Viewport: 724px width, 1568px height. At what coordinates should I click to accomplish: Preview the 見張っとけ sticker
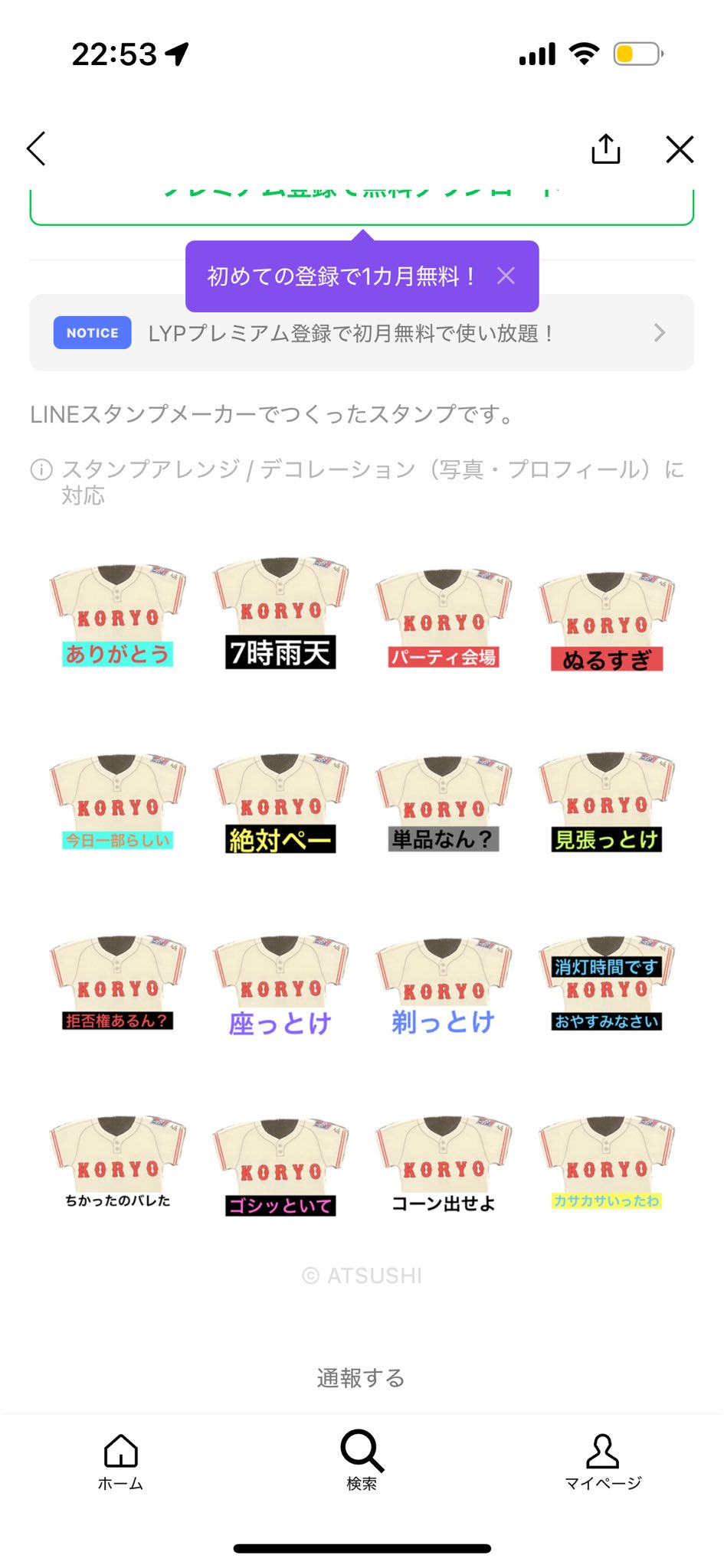[x=607, y=802]
